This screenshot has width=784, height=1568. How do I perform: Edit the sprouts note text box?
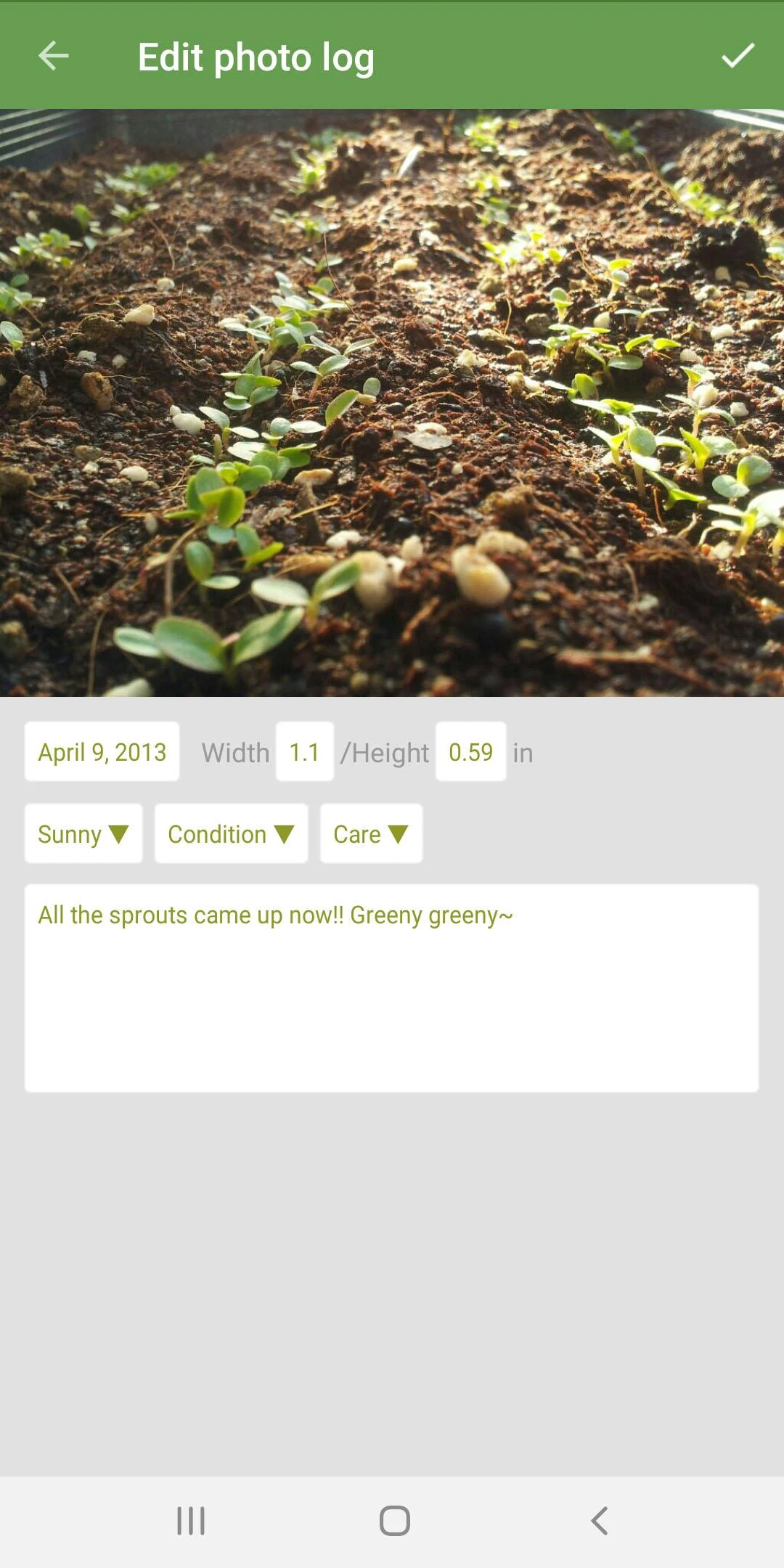pos(391,987)
